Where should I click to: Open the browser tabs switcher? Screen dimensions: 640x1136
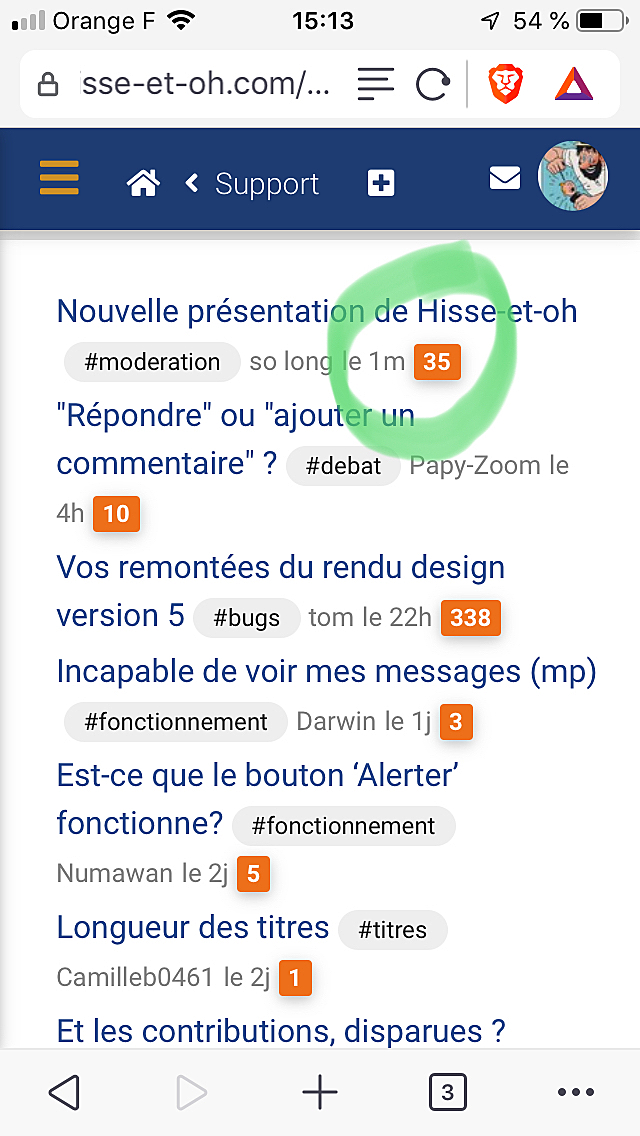pos(447,1092)
